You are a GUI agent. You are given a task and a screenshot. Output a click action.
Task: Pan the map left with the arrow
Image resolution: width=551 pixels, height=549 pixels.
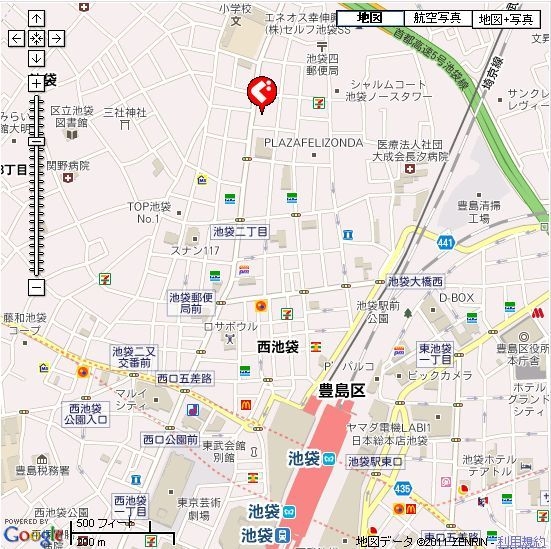16,38
